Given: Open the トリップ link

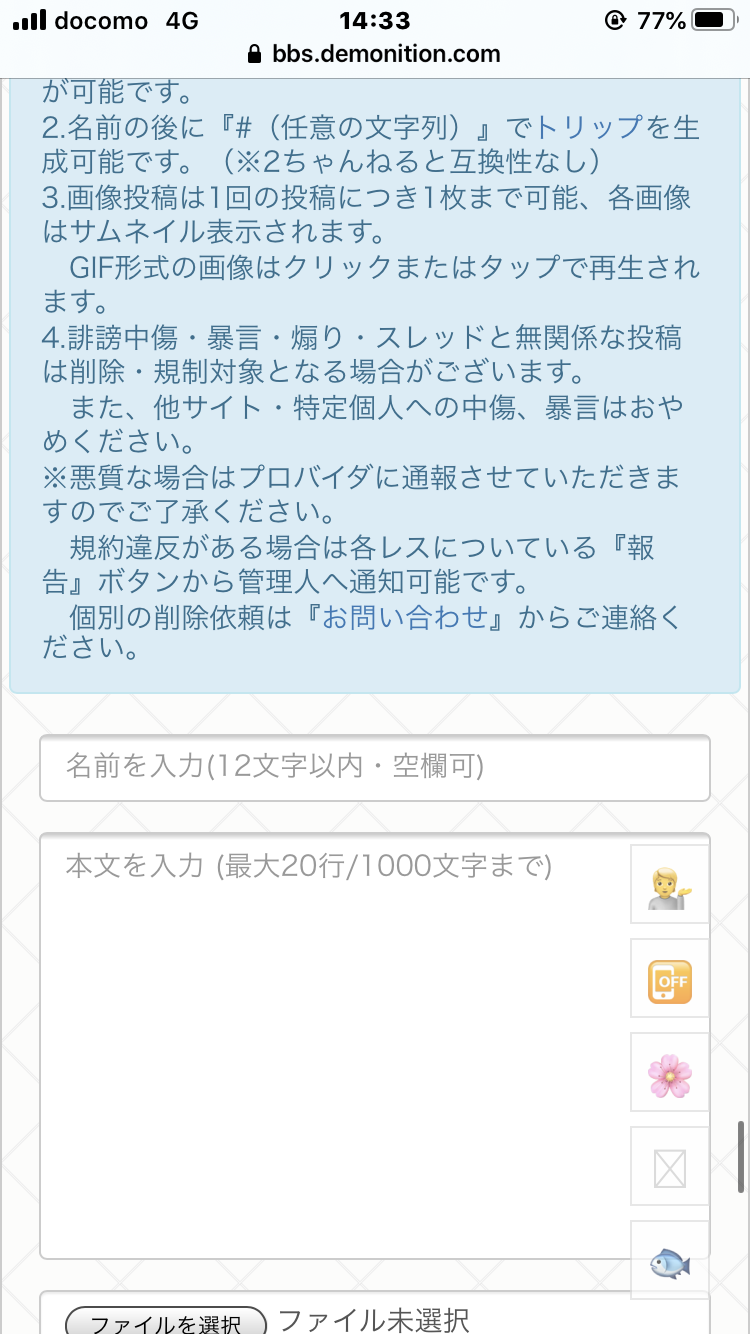Looking at the screenshot, I should (x=588, y=128).
